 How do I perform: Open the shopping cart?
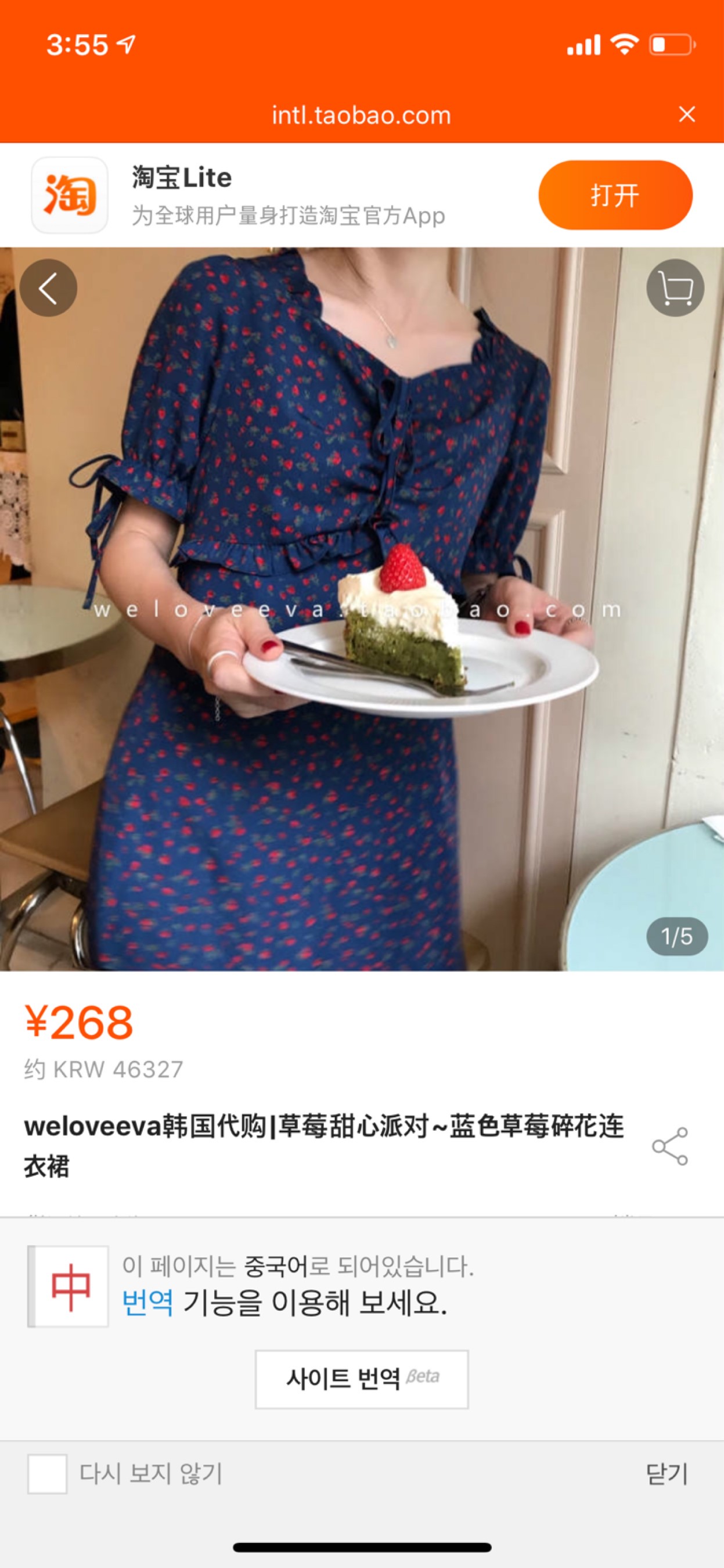click(675, 288)
